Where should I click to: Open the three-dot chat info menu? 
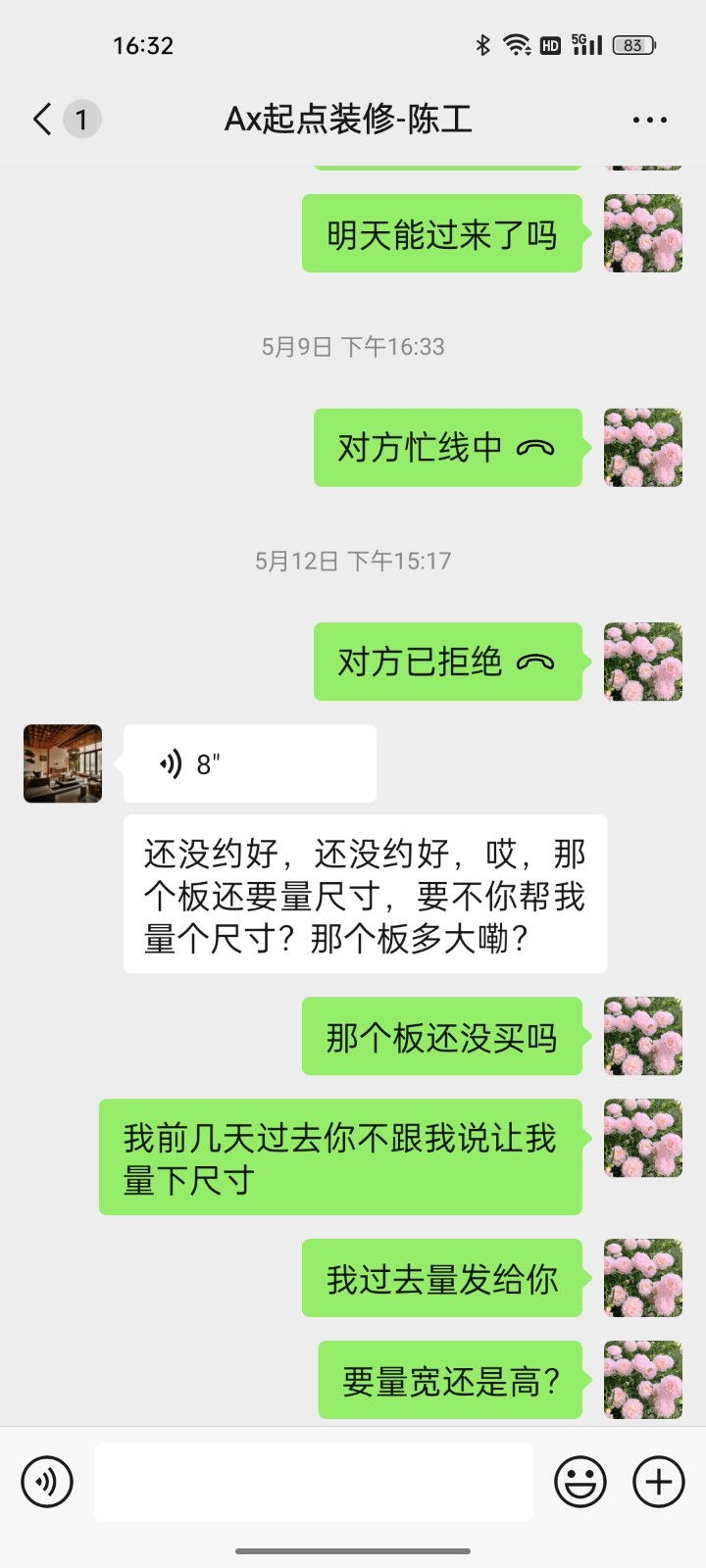[x=649, y=120]
